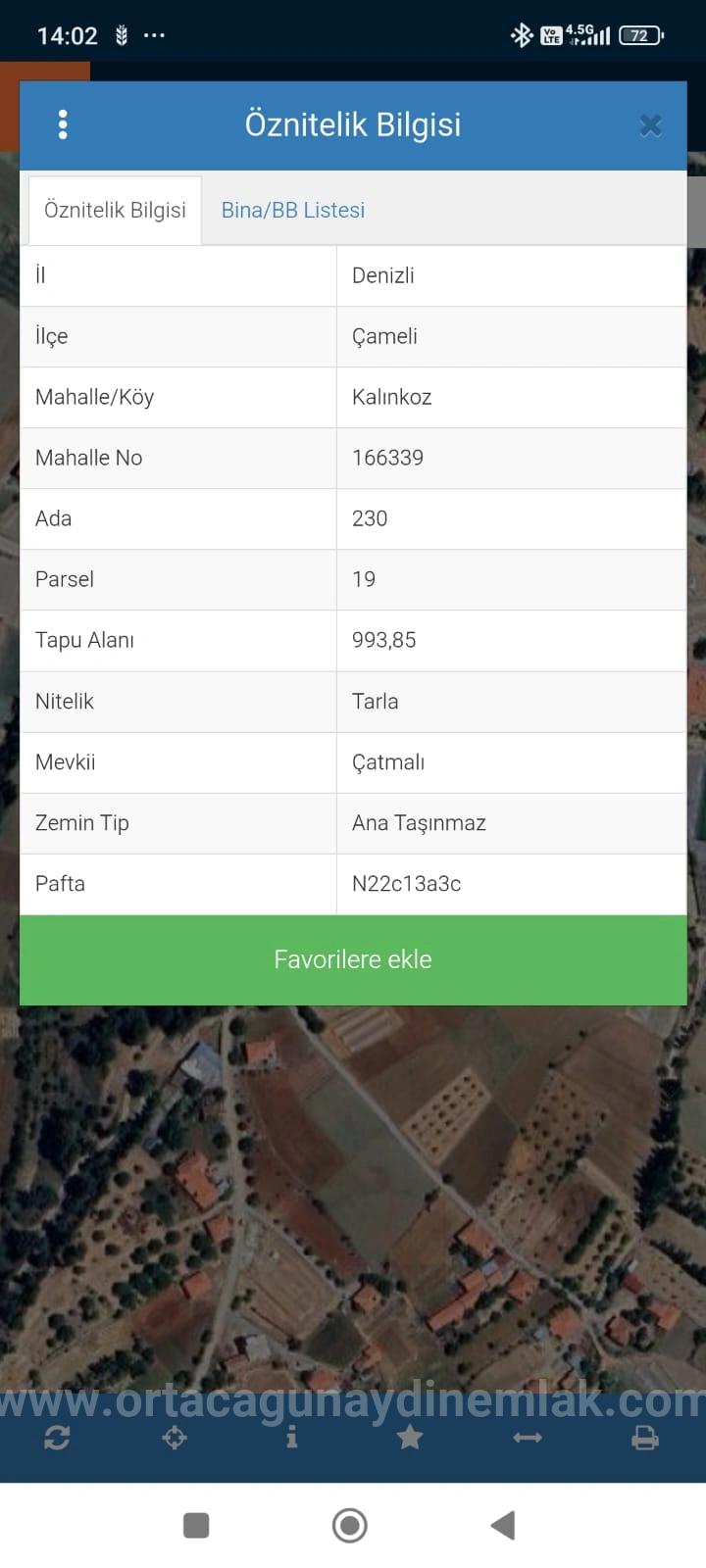Go back with the system back button

(x=503, y=1525)
